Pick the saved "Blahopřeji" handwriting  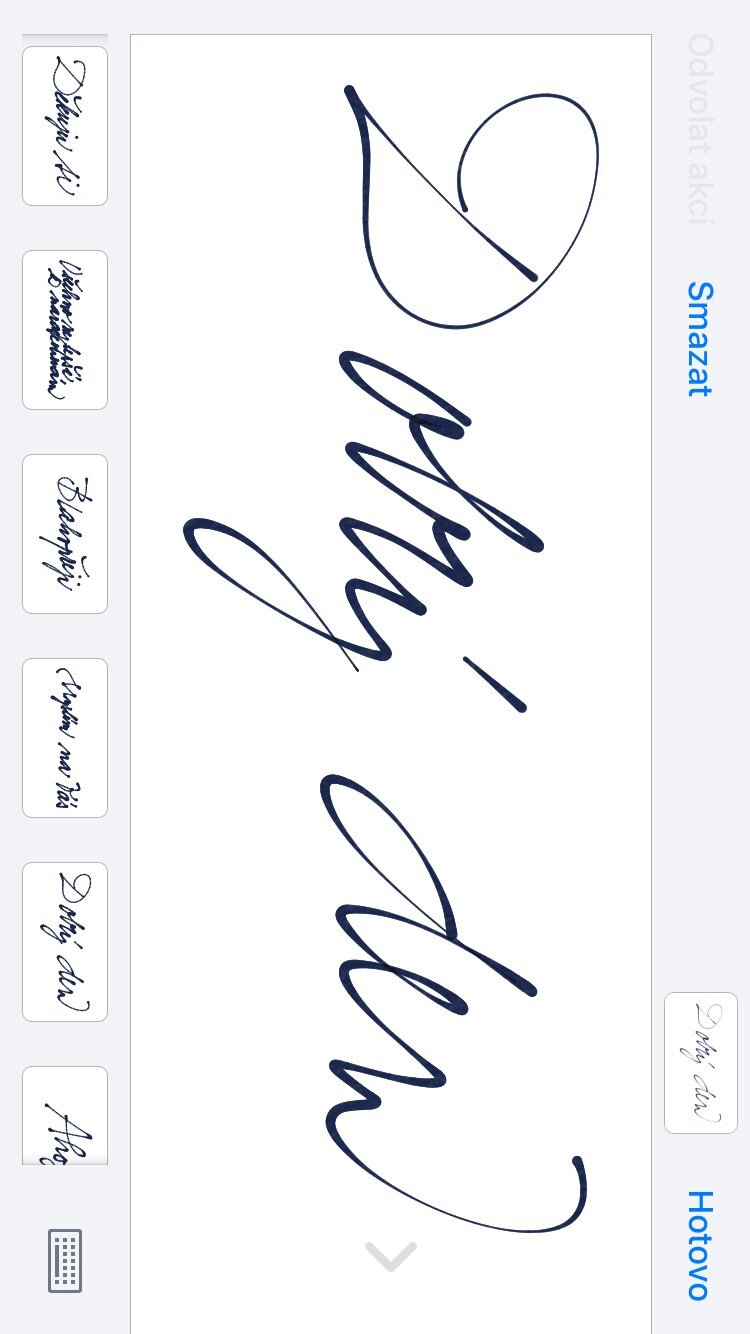tap(65, 534)
